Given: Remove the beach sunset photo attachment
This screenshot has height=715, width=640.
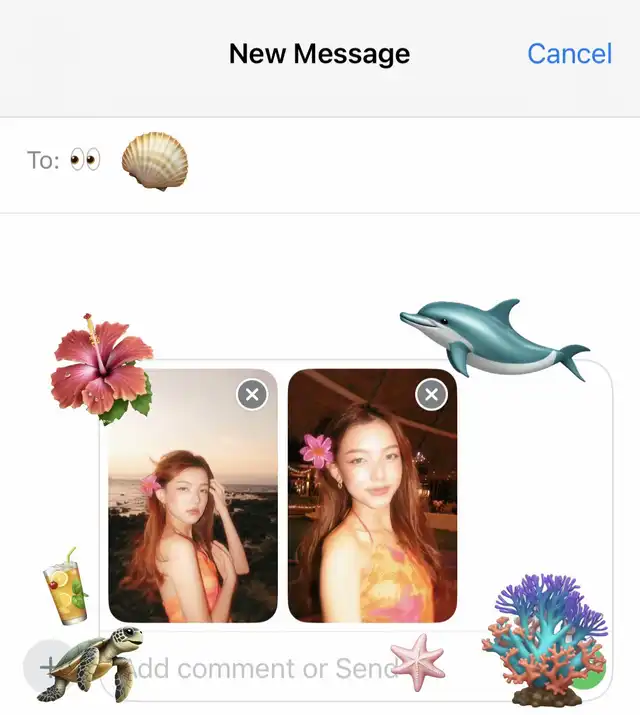Looking at the screenshot, I should 252,394.
